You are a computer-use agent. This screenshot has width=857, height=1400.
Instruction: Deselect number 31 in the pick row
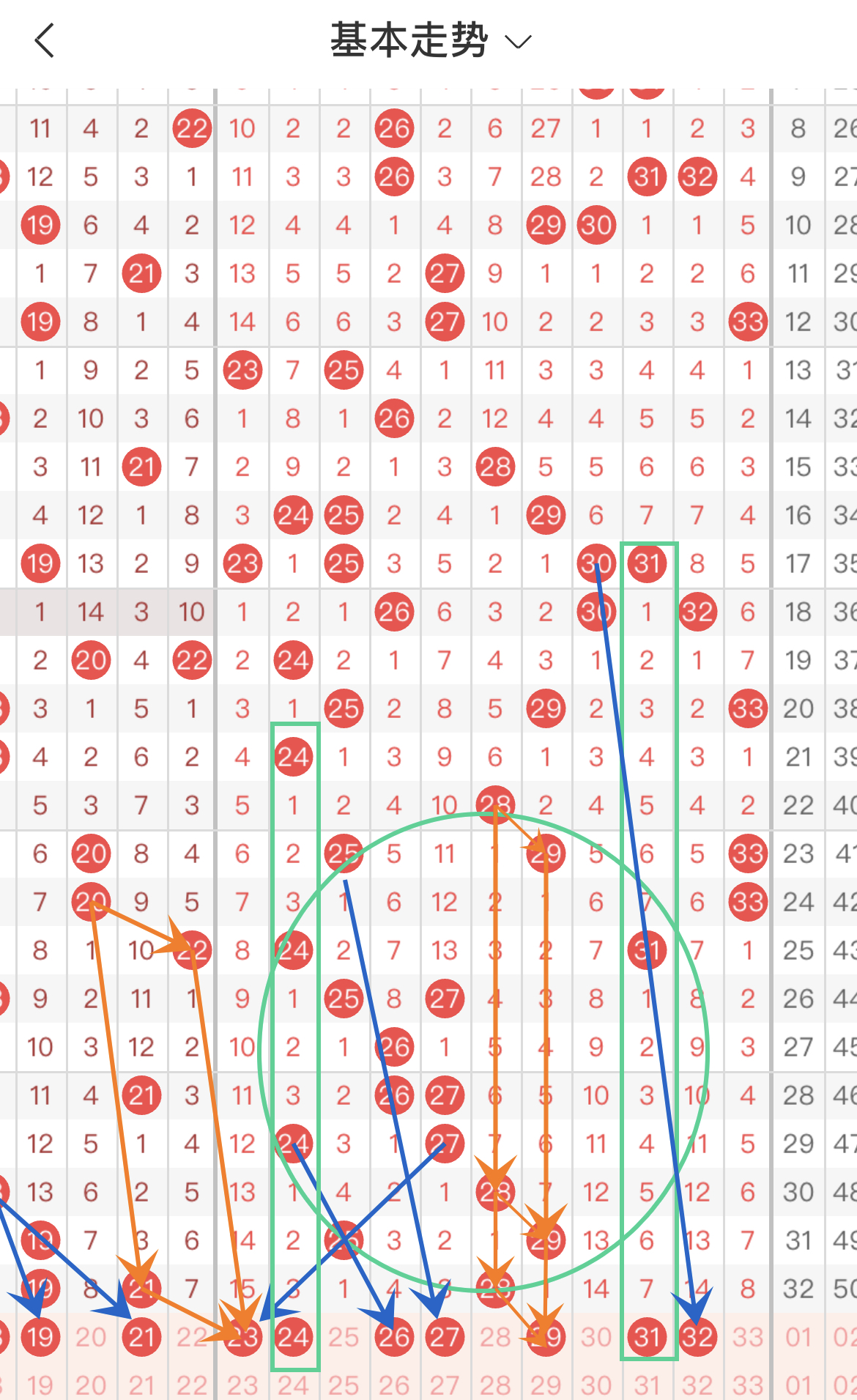click(x=647, y=1337)
